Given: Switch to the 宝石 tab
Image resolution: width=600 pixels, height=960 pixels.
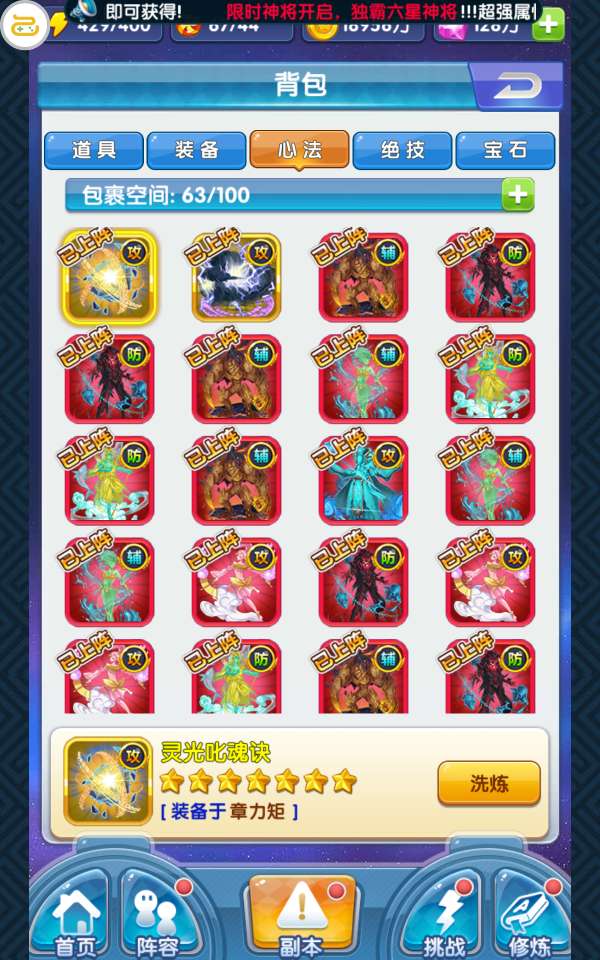Looking at the screenshot, I should point(505,150).
